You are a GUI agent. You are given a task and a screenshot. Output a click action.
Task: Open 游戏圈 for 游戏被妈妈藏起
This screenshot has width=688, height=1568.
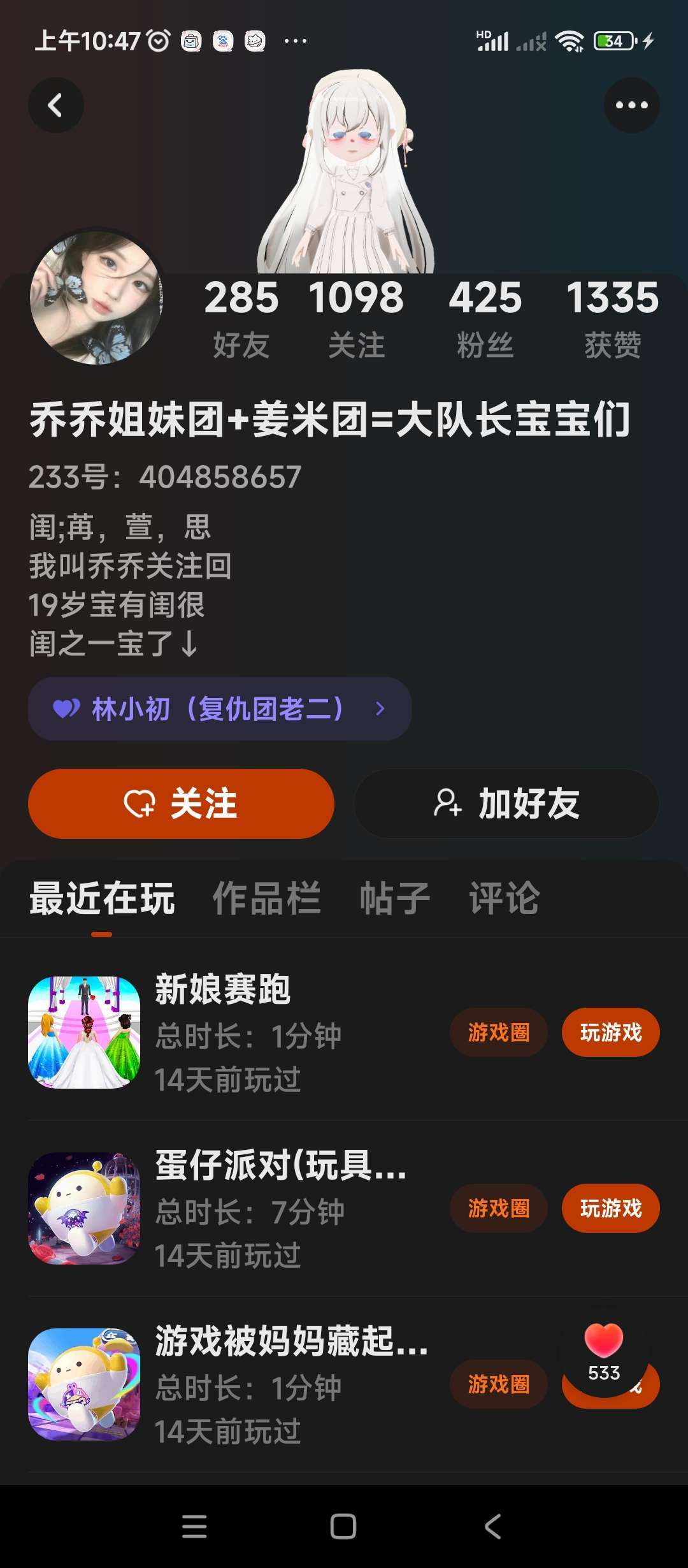(498, 1384)
